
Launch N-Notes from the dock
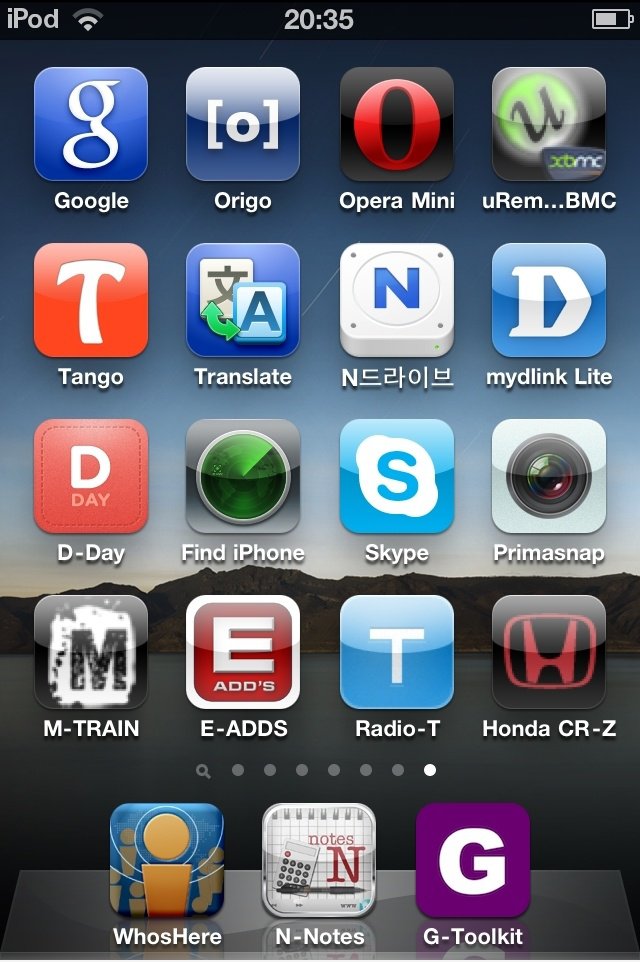(x=319, y=860)
